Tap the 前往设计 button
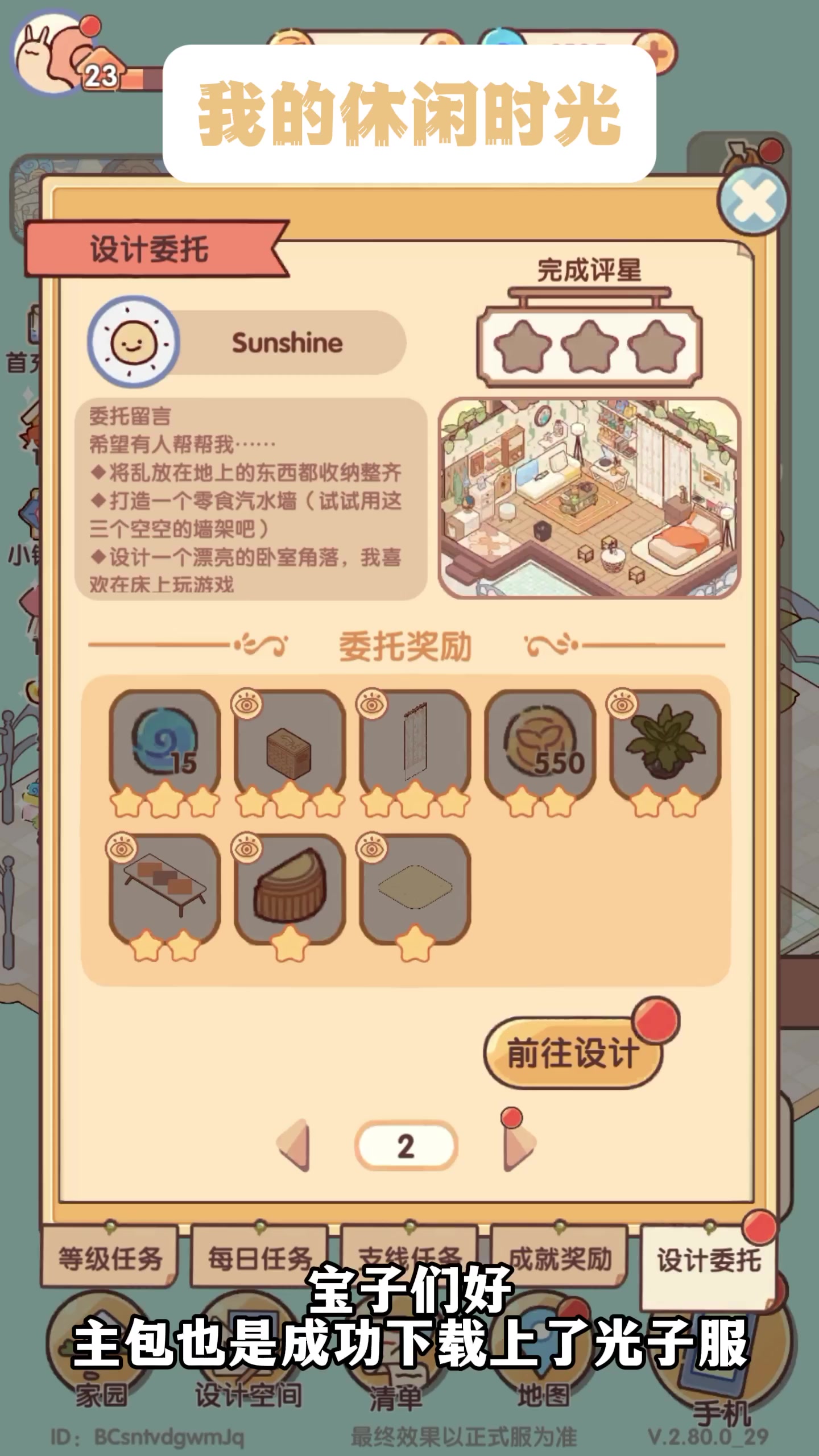The width and height of the screenshot is (819, 1456). point(572,1053)
